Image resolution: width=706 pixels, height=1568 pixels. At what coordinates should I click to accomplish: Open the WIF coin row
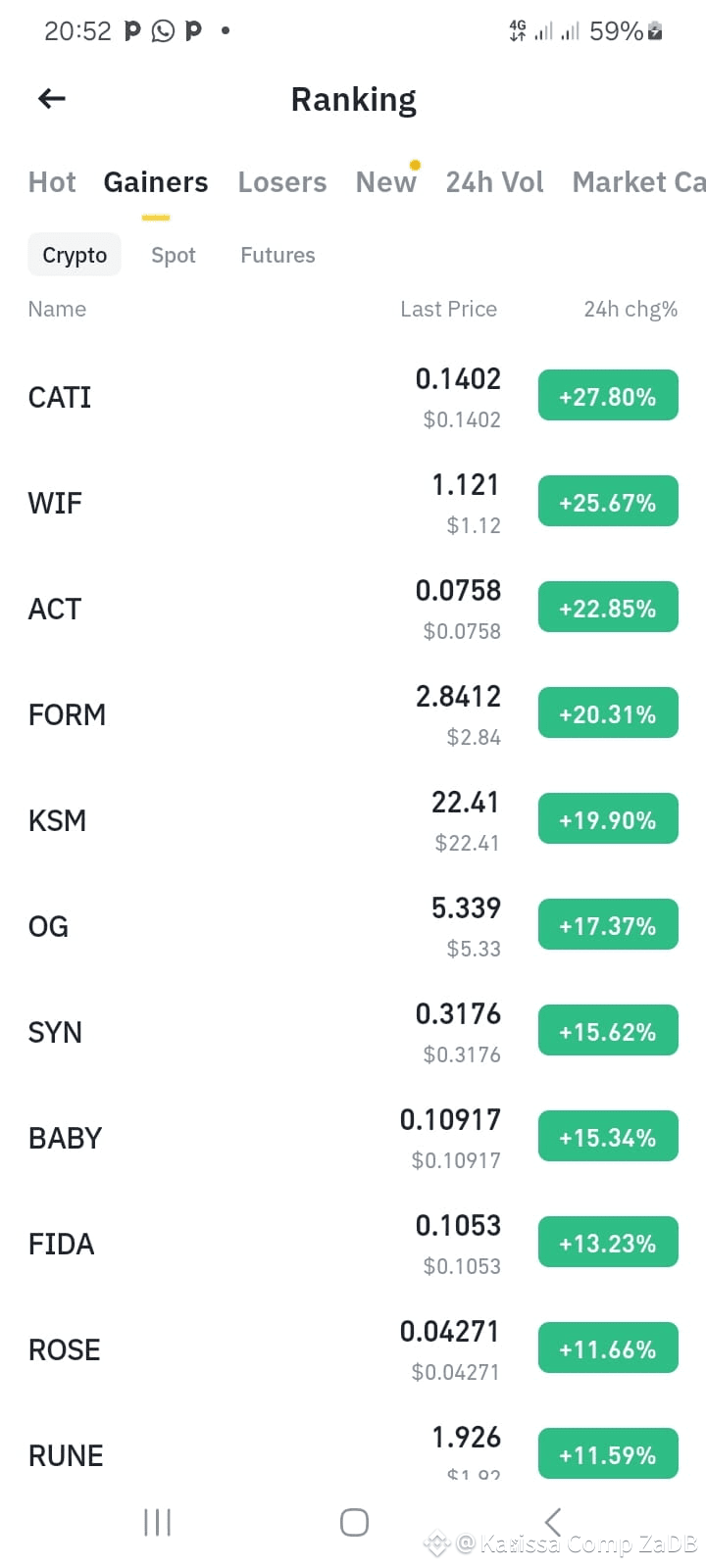pos(353,503)
